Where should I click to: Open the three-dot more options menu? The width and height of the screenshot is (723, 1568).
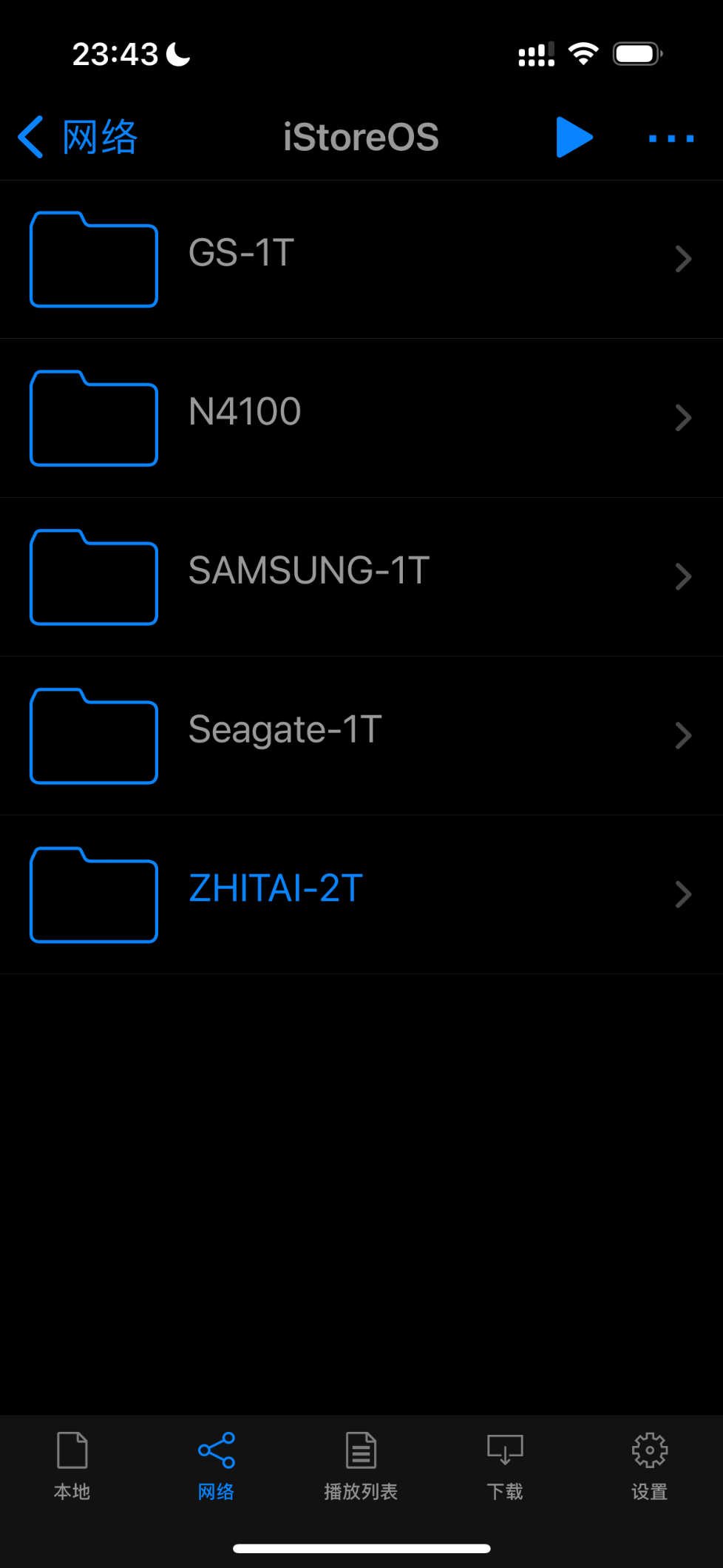[x=671, y=138]
